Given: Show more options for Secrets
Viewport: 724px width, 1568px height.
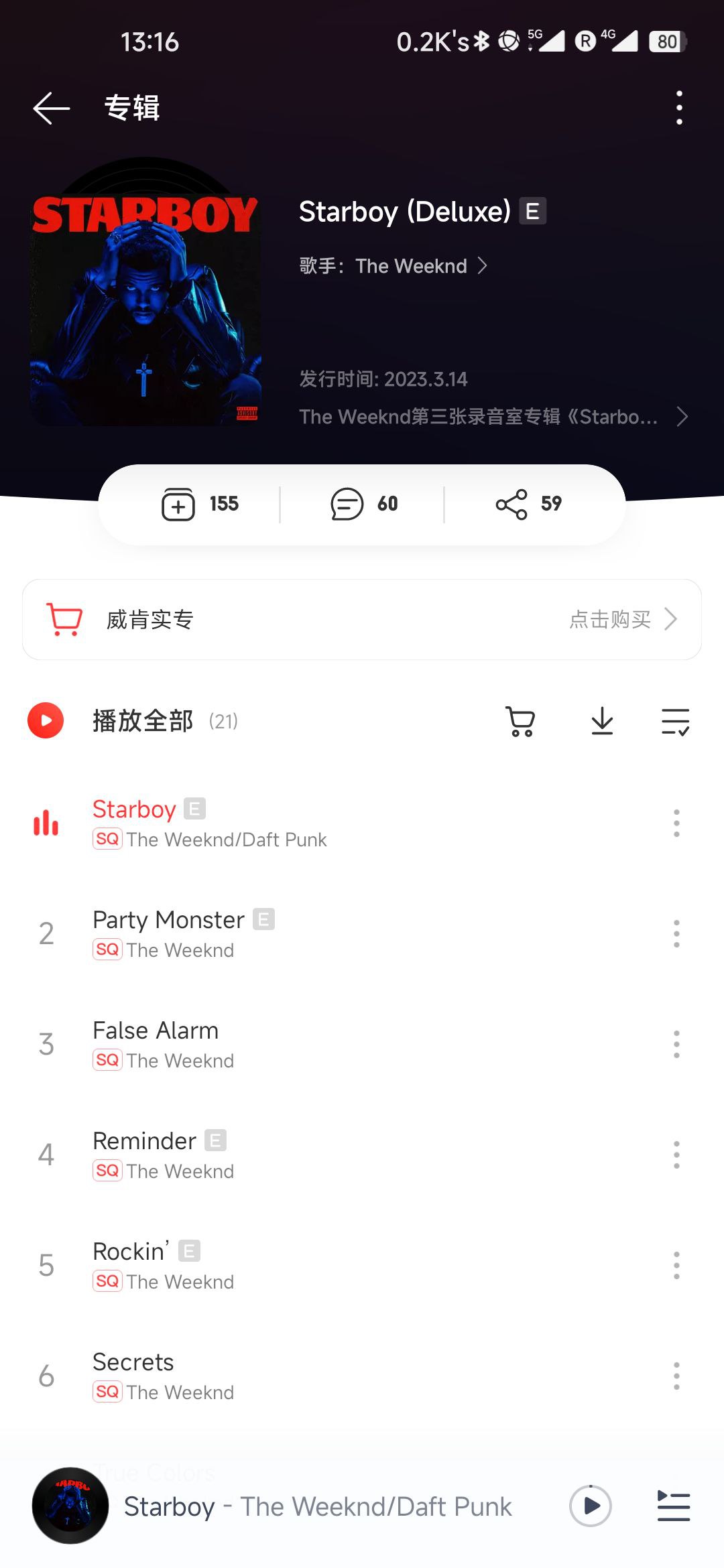Looking at the screenshot, I should [676, 1376].
